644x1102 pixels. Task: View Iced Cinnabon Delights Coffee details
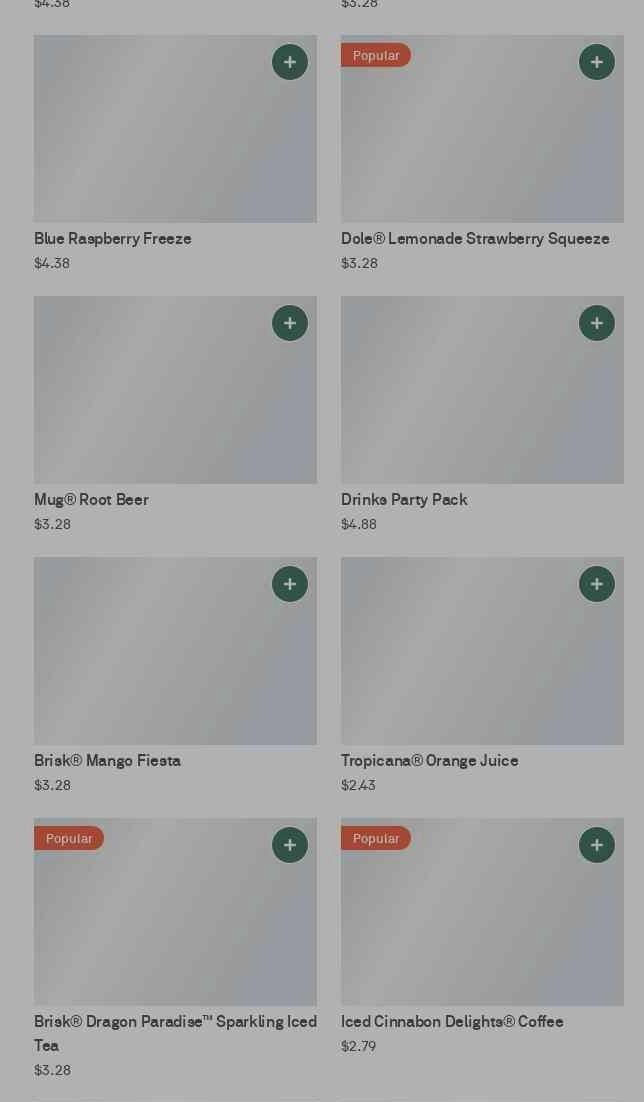pyautogui.click(x=482, y=936)
